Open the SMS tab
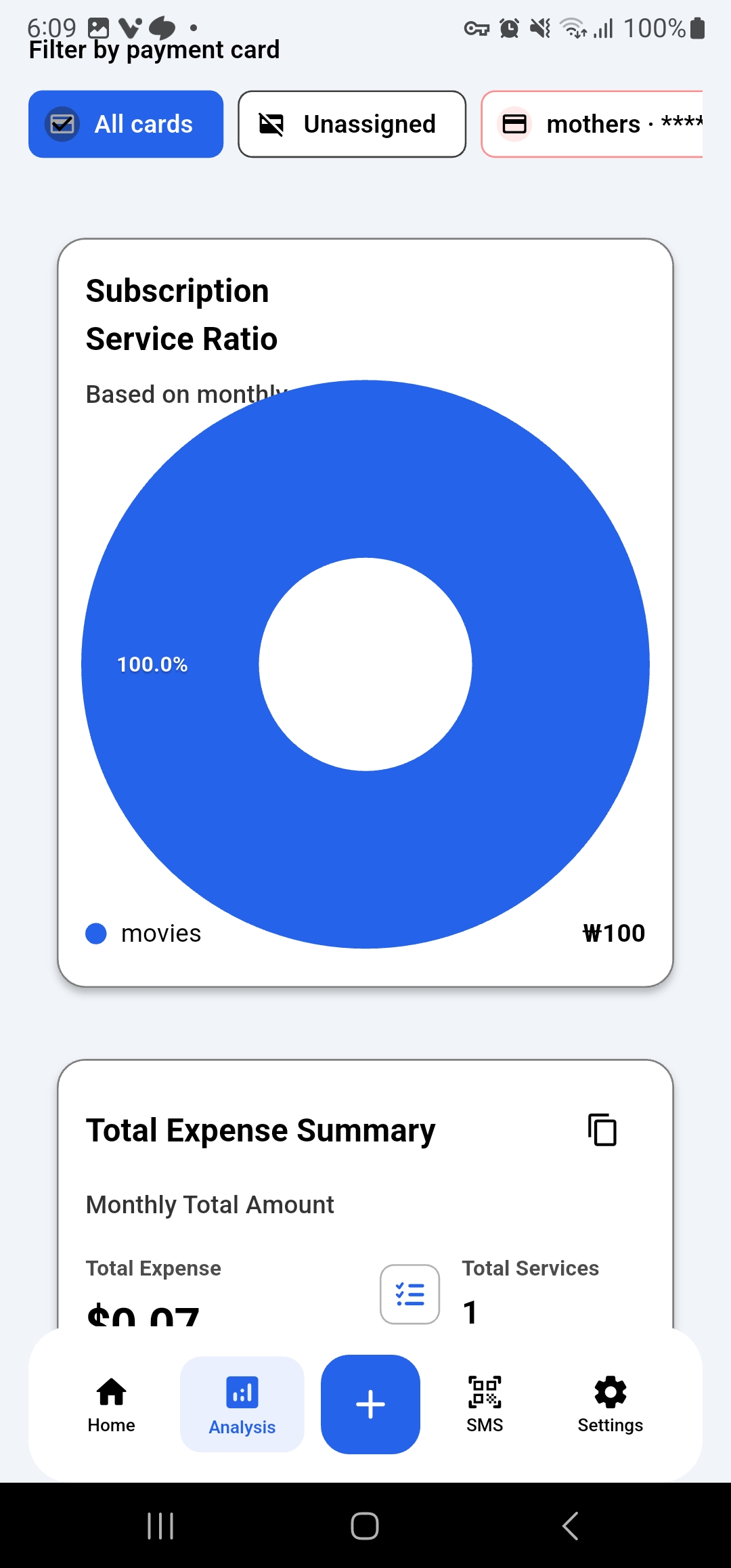The image size is (731, 1568). (485, 1404)
